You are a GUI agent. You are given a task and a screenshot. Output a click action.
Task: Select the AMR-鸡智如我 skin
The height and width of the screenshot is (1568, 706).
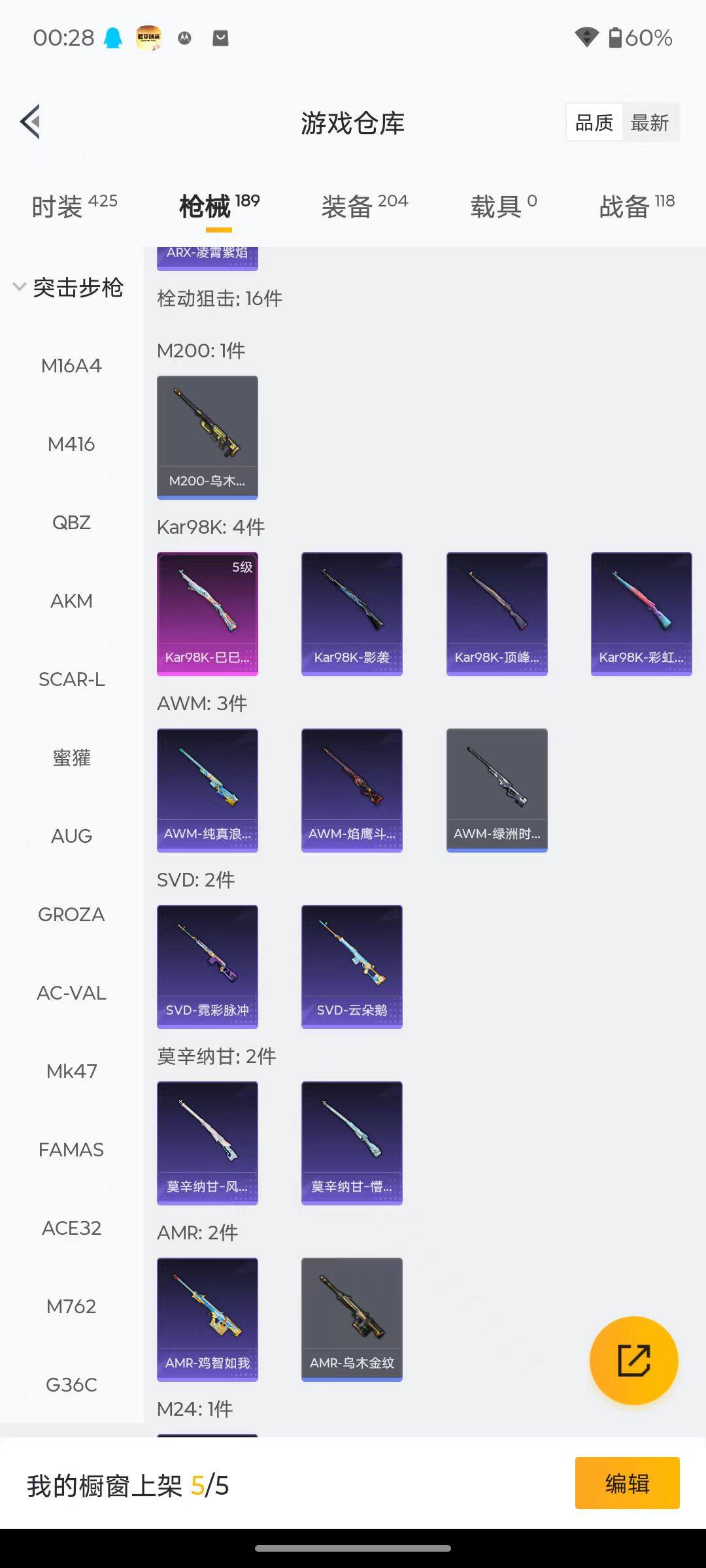click(207, 1318)
